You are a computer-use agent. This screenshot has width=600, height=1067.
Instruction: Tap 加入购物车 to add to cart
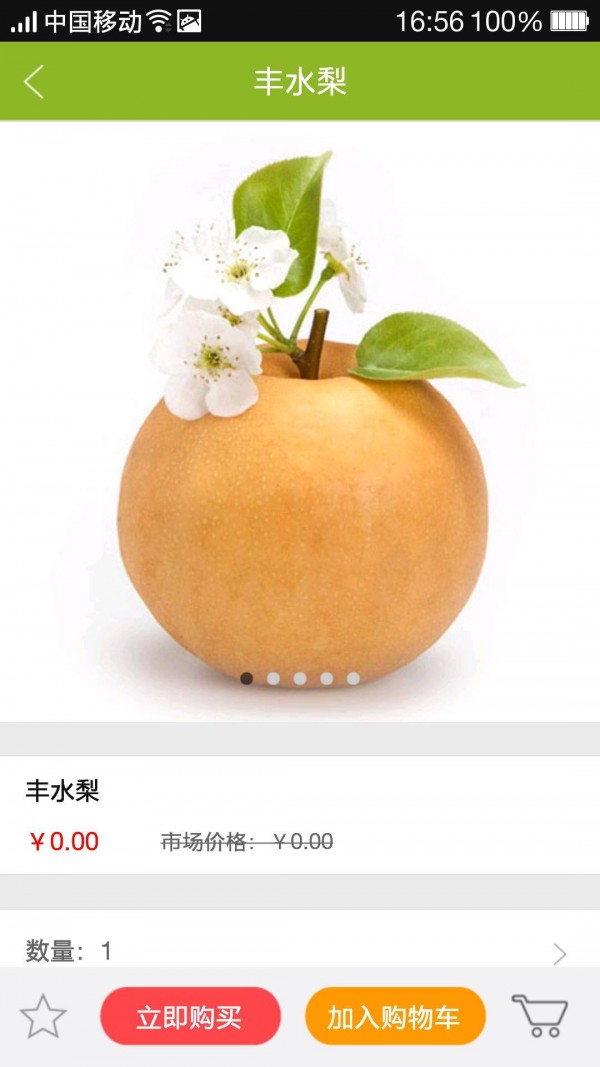[395, 1017]
